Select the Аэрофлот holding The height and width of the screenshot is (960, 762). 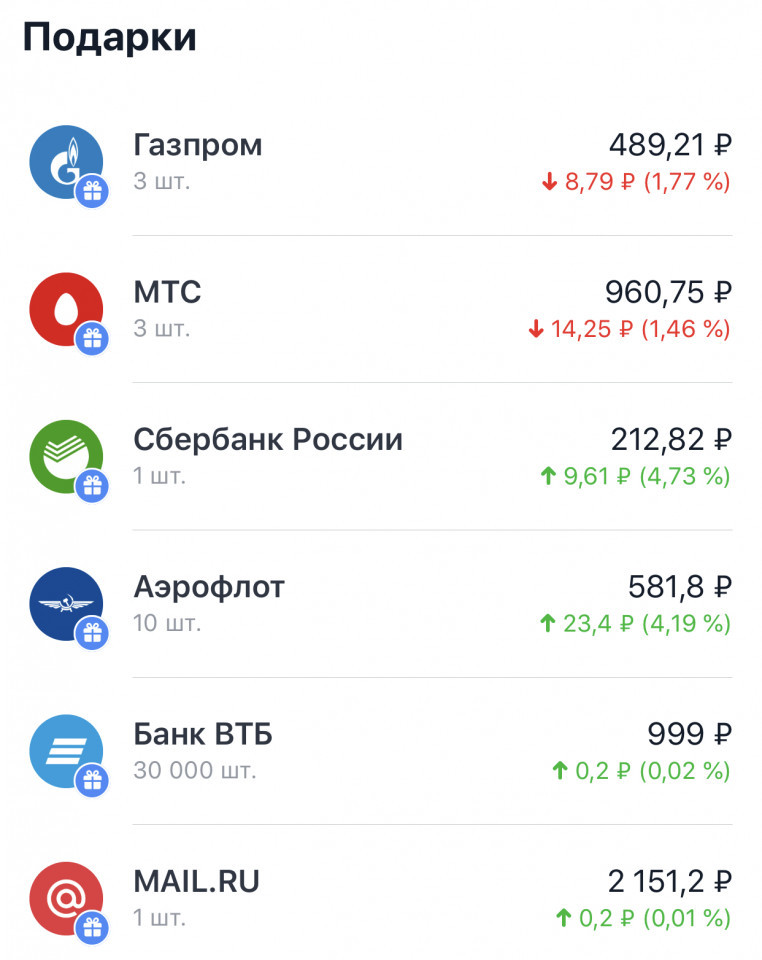coord(380,603)
